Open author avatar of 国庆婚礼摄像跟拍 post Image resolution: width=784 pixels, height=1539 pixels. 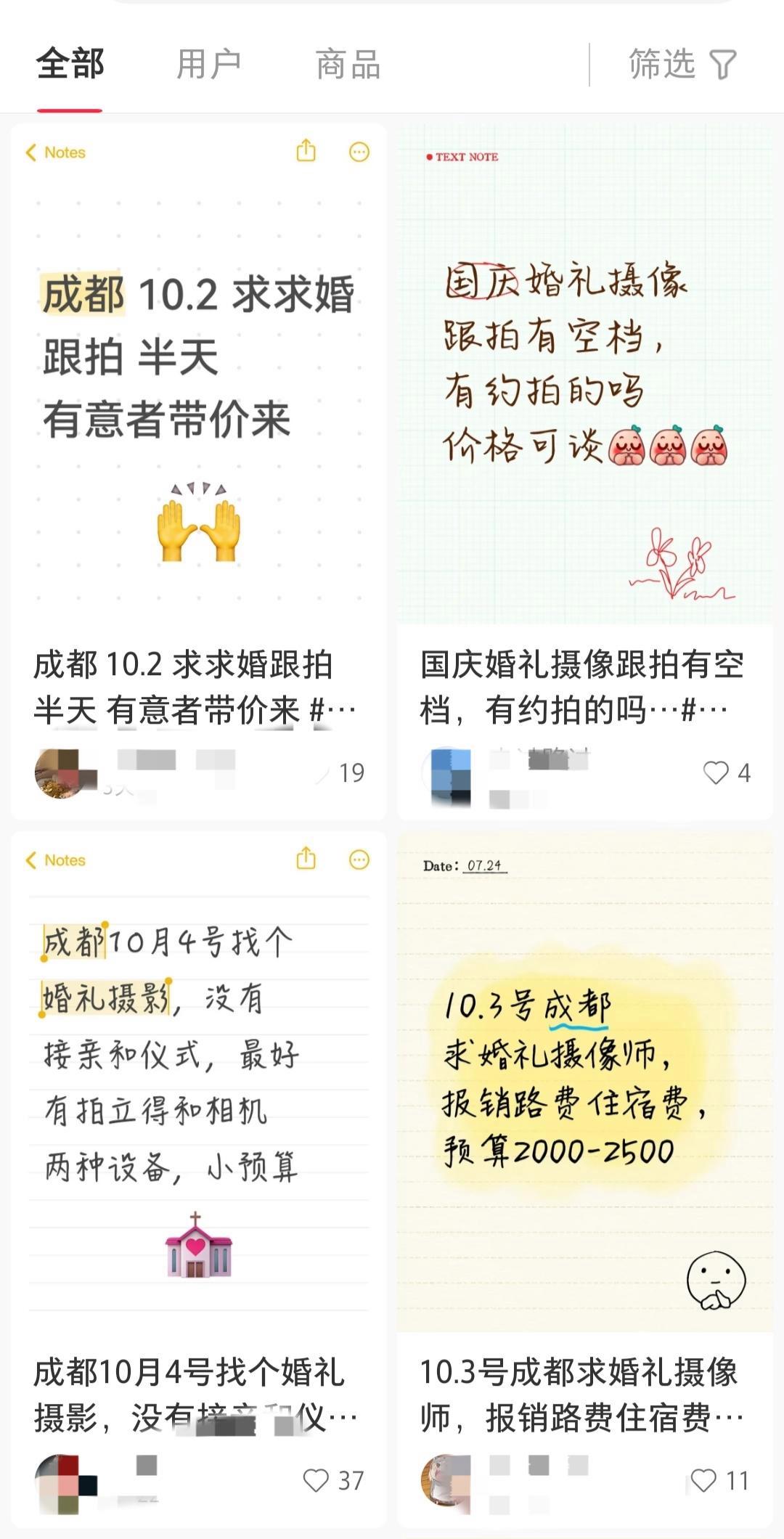pos(446,774)
